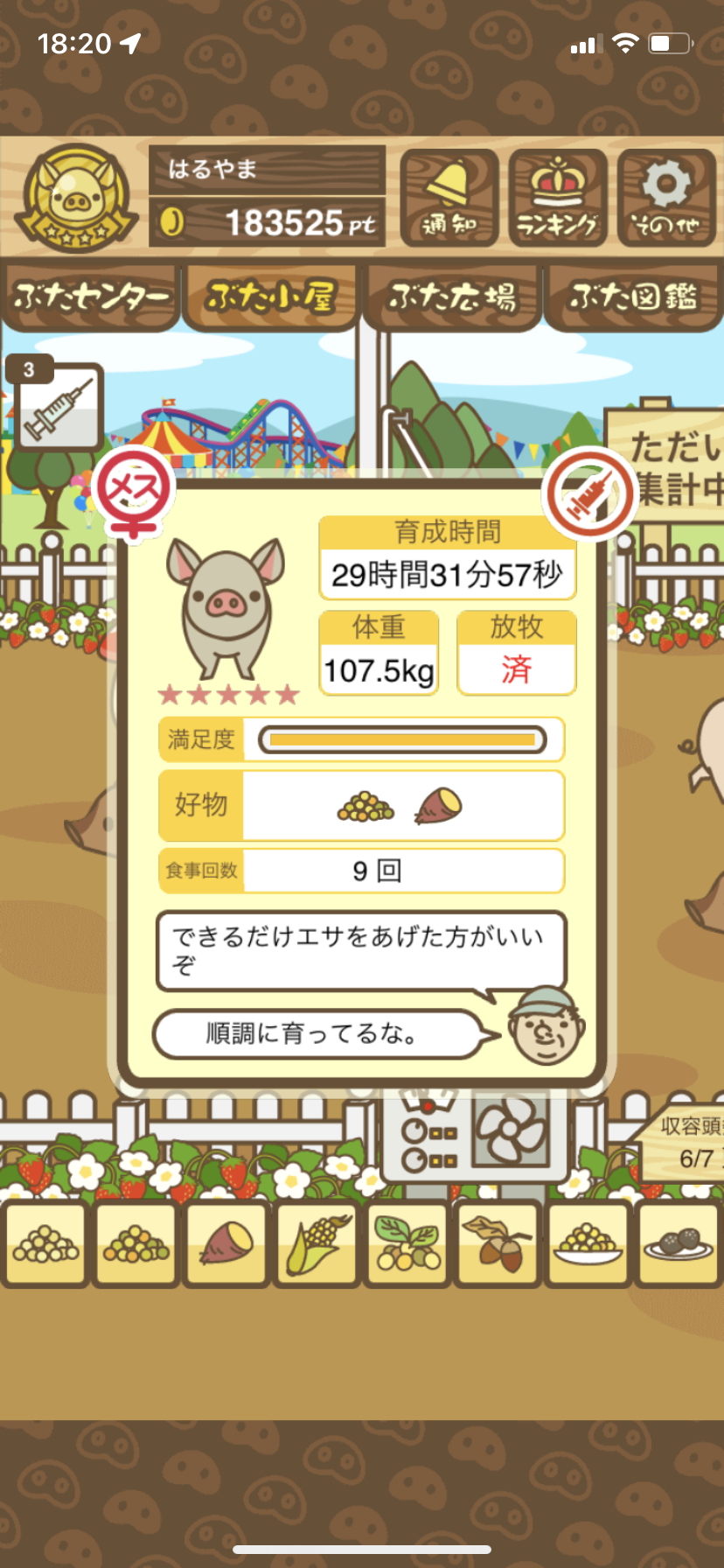Open the 通知 notifications bell
The height and width of the screenshot is (1568, 724).
pos(449,199)
